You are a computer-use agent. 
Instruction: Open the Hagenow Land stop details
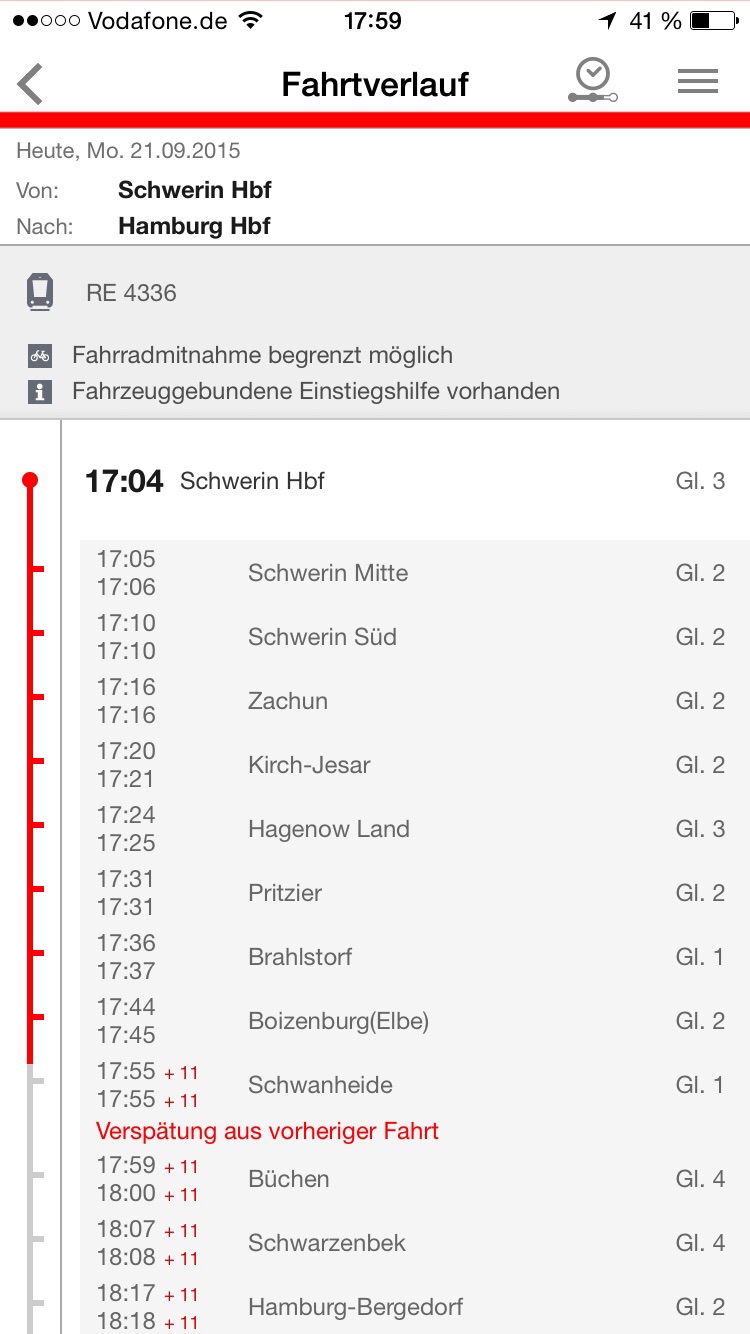(415, 829)
